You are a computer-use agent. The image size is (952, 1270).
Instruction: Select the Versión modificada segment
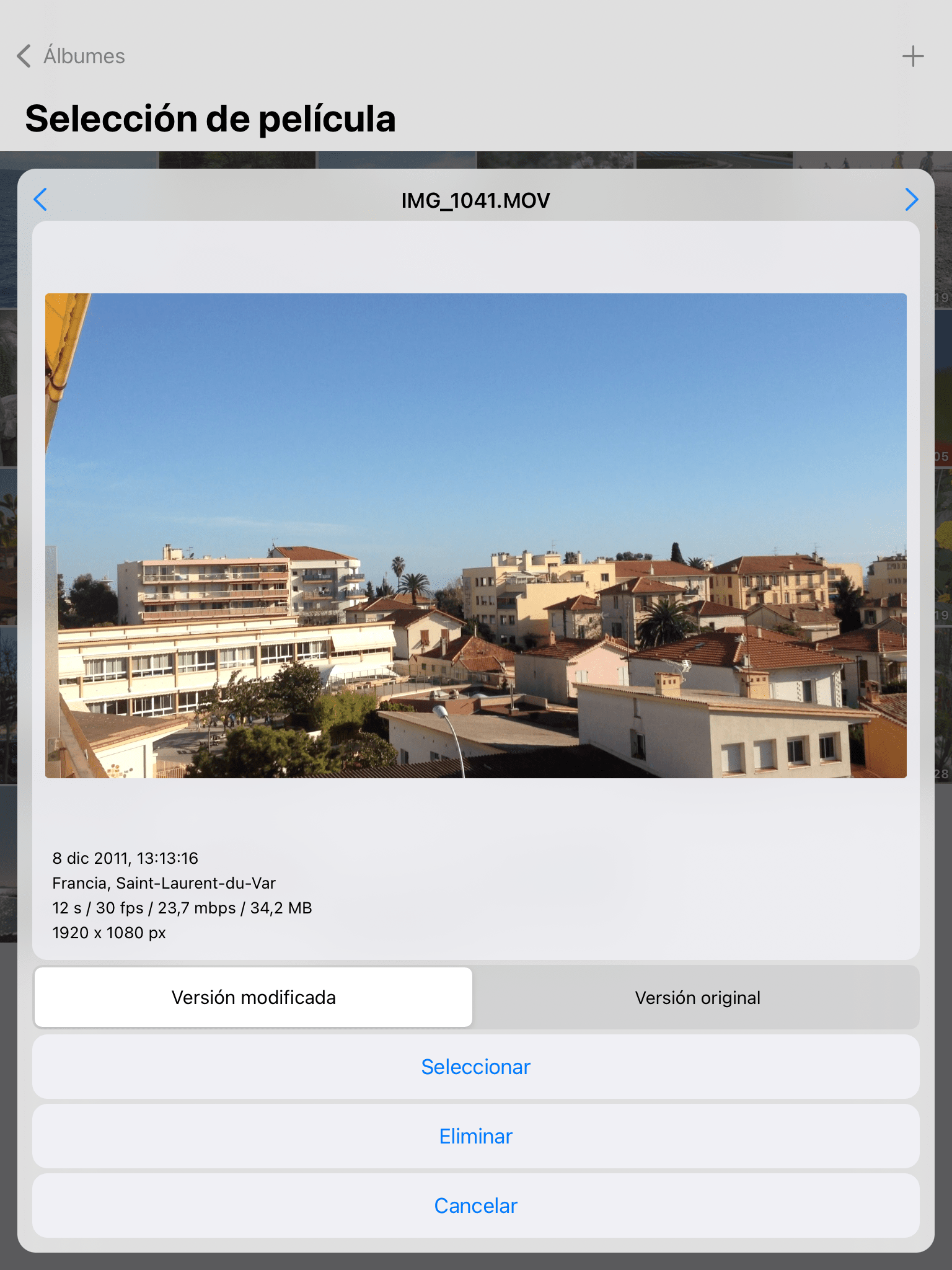[x=253, y=997]
